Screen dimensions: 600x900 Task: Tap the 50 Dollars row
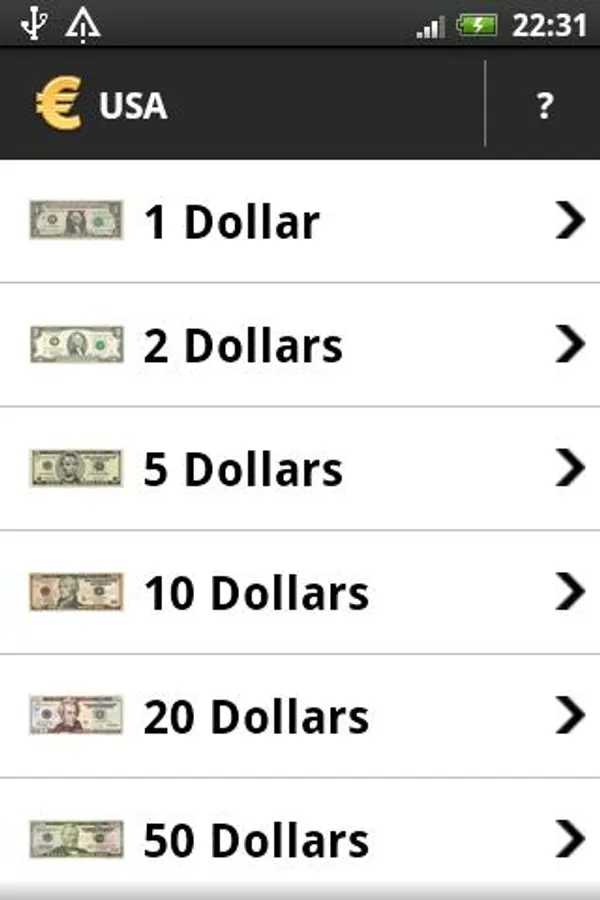coord(300,840)
